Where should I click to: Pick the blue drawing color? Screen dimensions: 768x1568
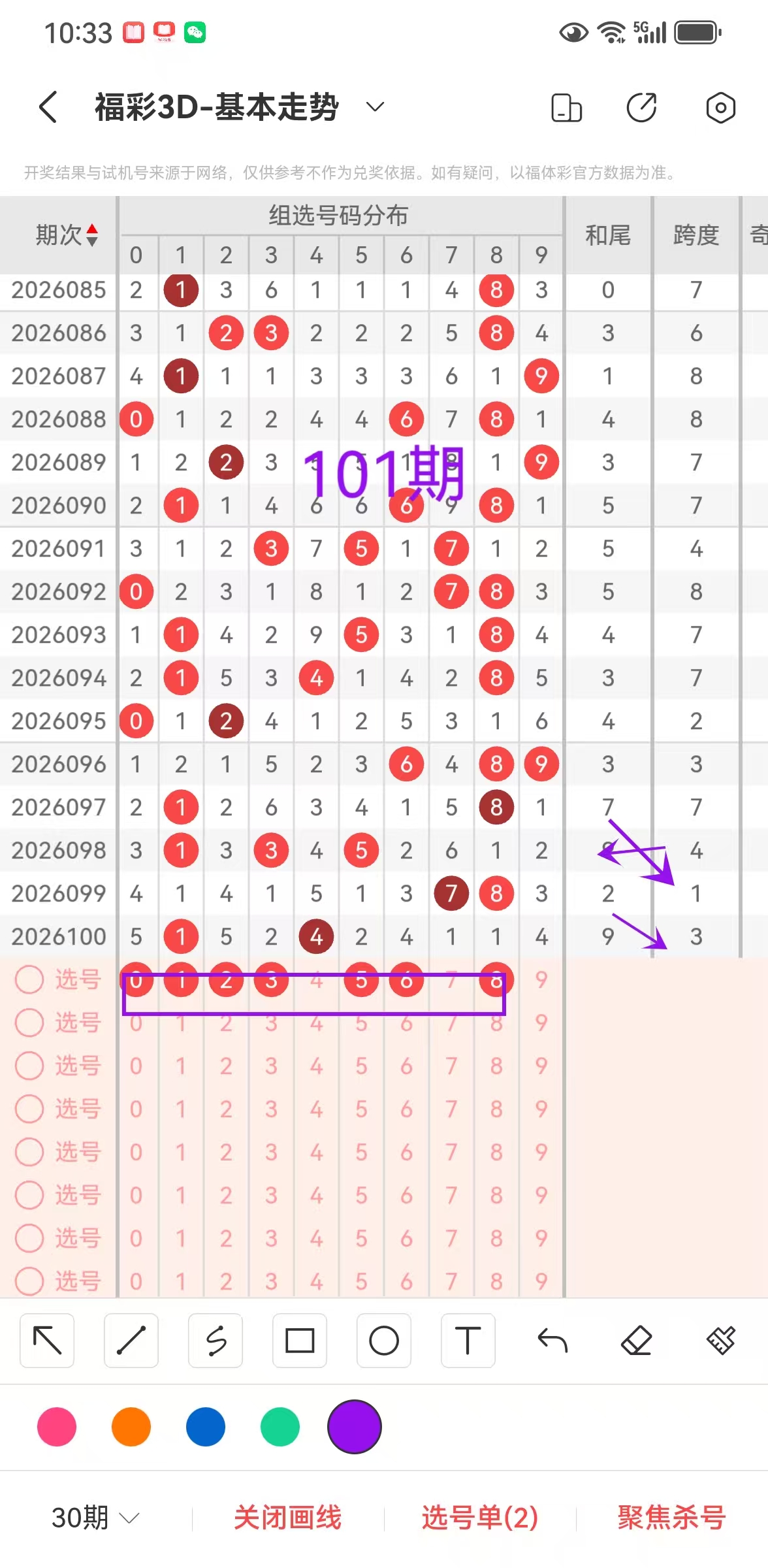tap(206, 1428)
